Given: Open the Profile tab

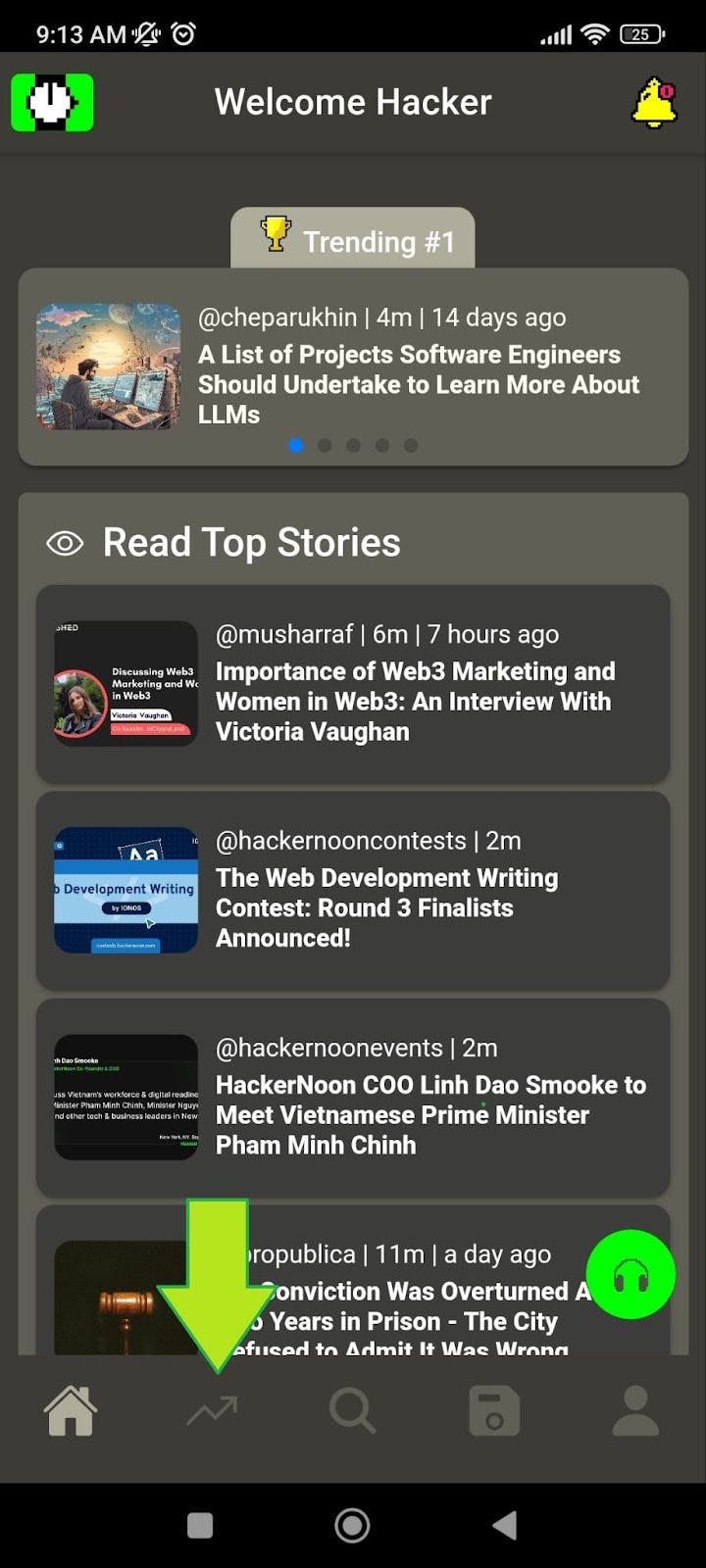Looking at the screenshot, I should point(635,1411).
